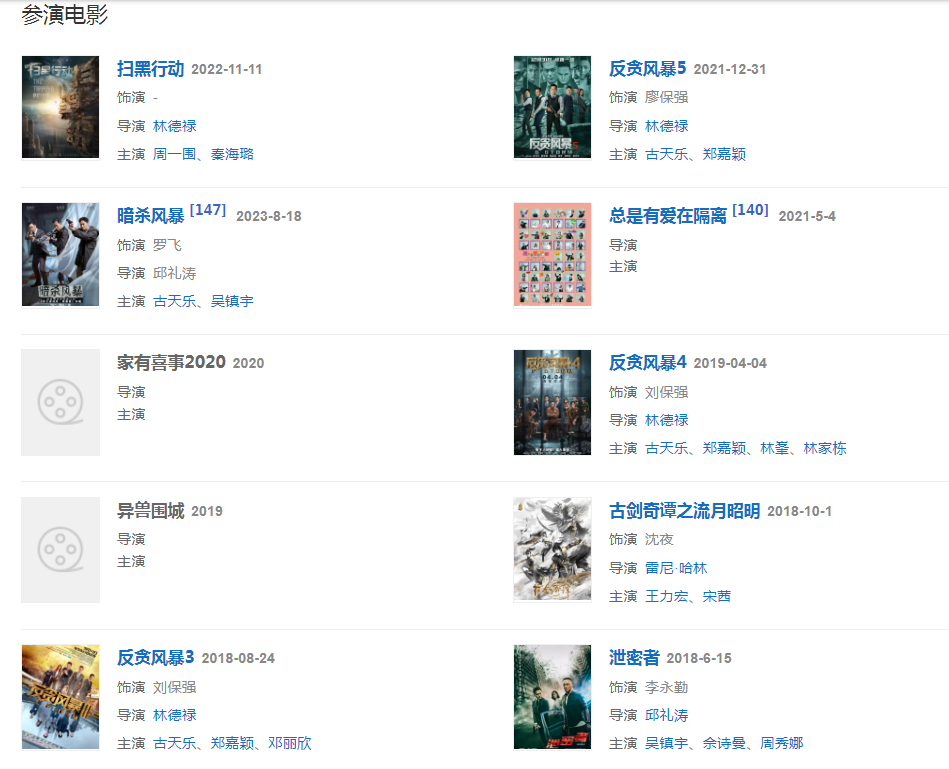949x769 pixels.
Task: View actor 林家栋 under 反贪风暴4
Action: 825,448
